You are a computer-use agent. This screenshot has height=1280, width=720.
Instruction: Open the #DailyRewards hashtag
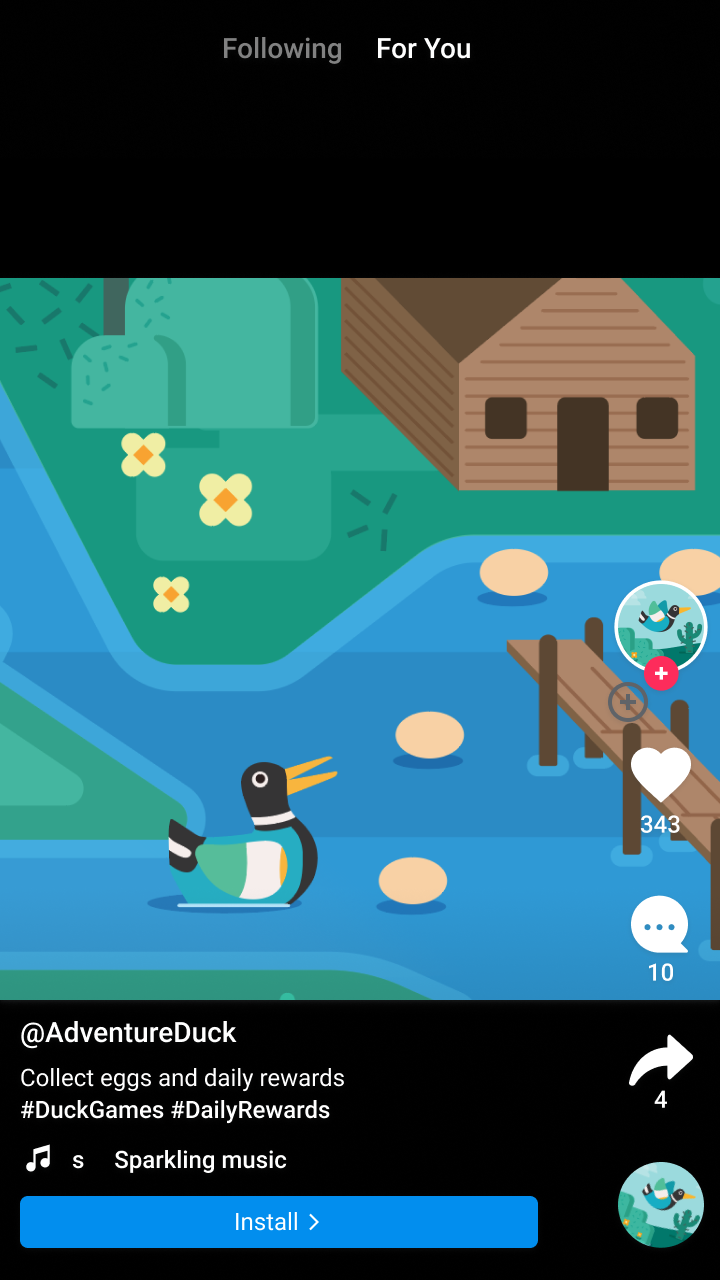[250, 1110]
